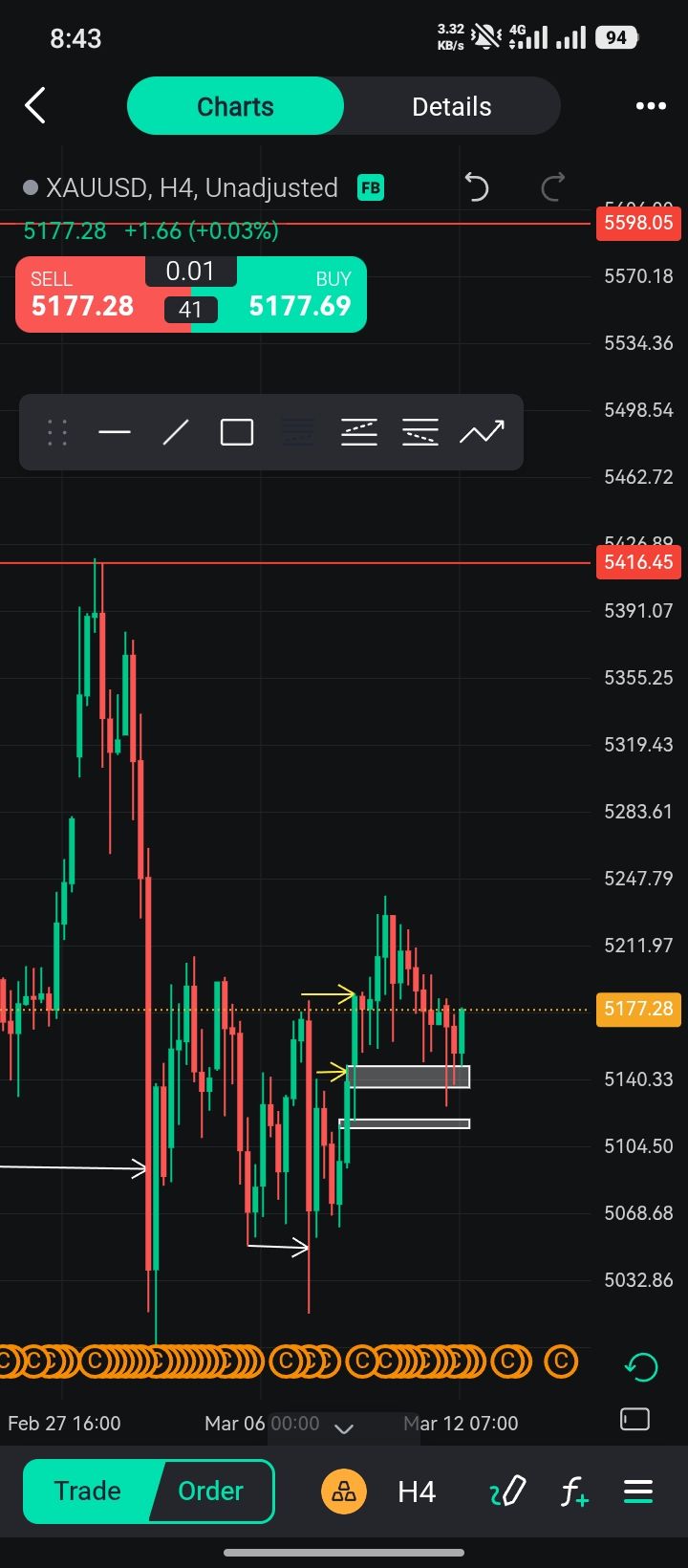
Task: Change the H4 timeframe
Action: pos(417,1492)
